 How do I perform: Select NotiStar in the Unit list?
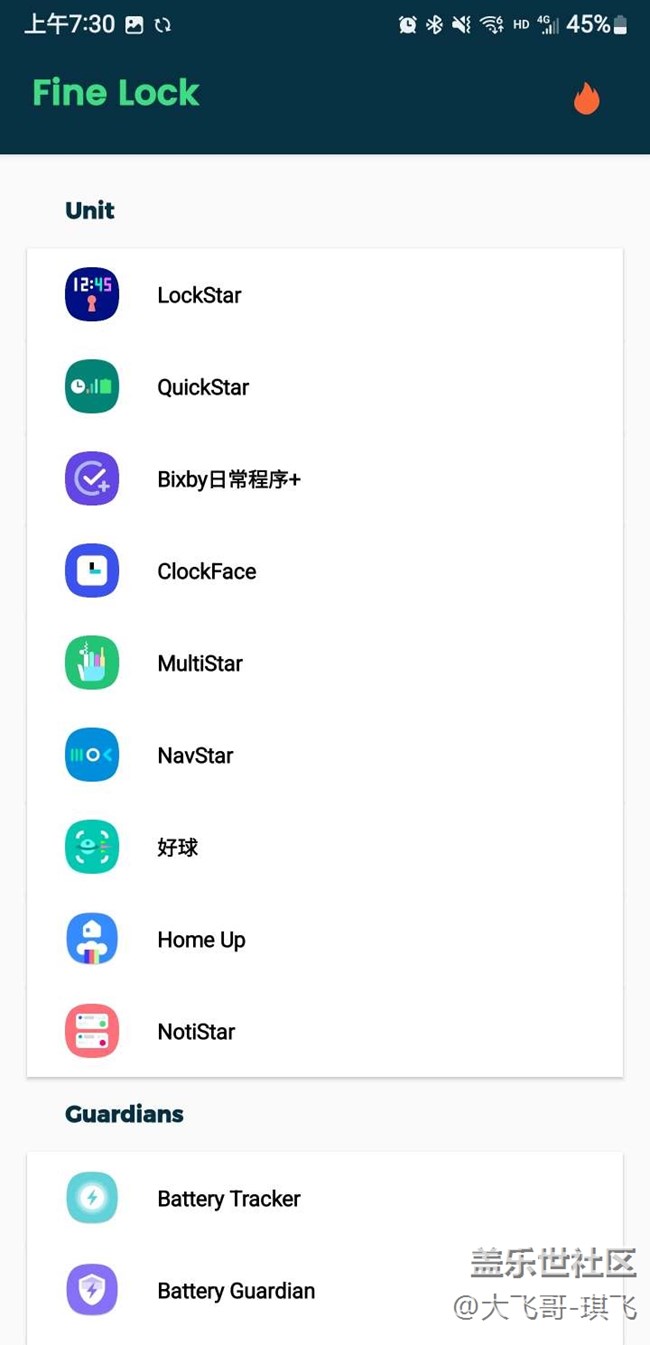[325, 1031]
